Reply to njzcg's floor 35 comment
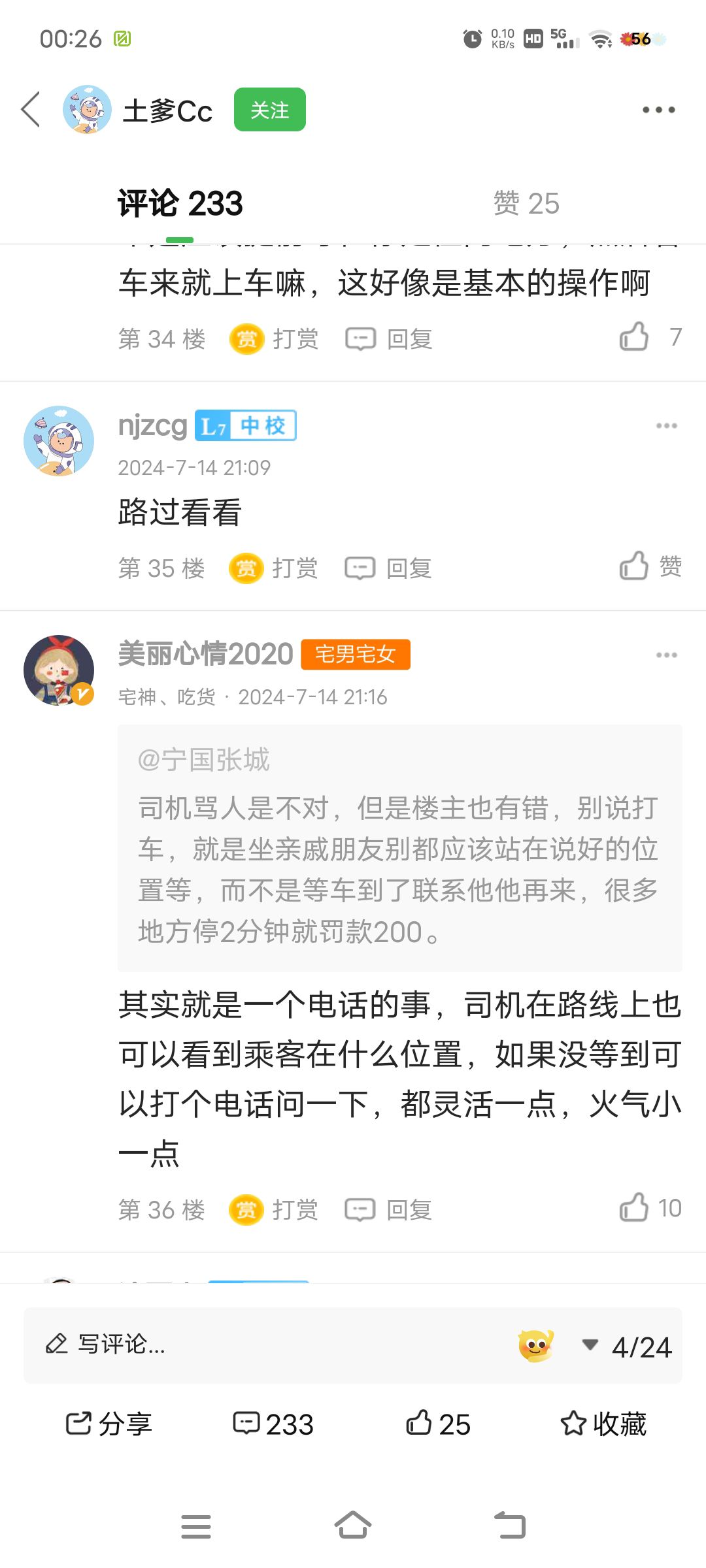 point(389,568)
